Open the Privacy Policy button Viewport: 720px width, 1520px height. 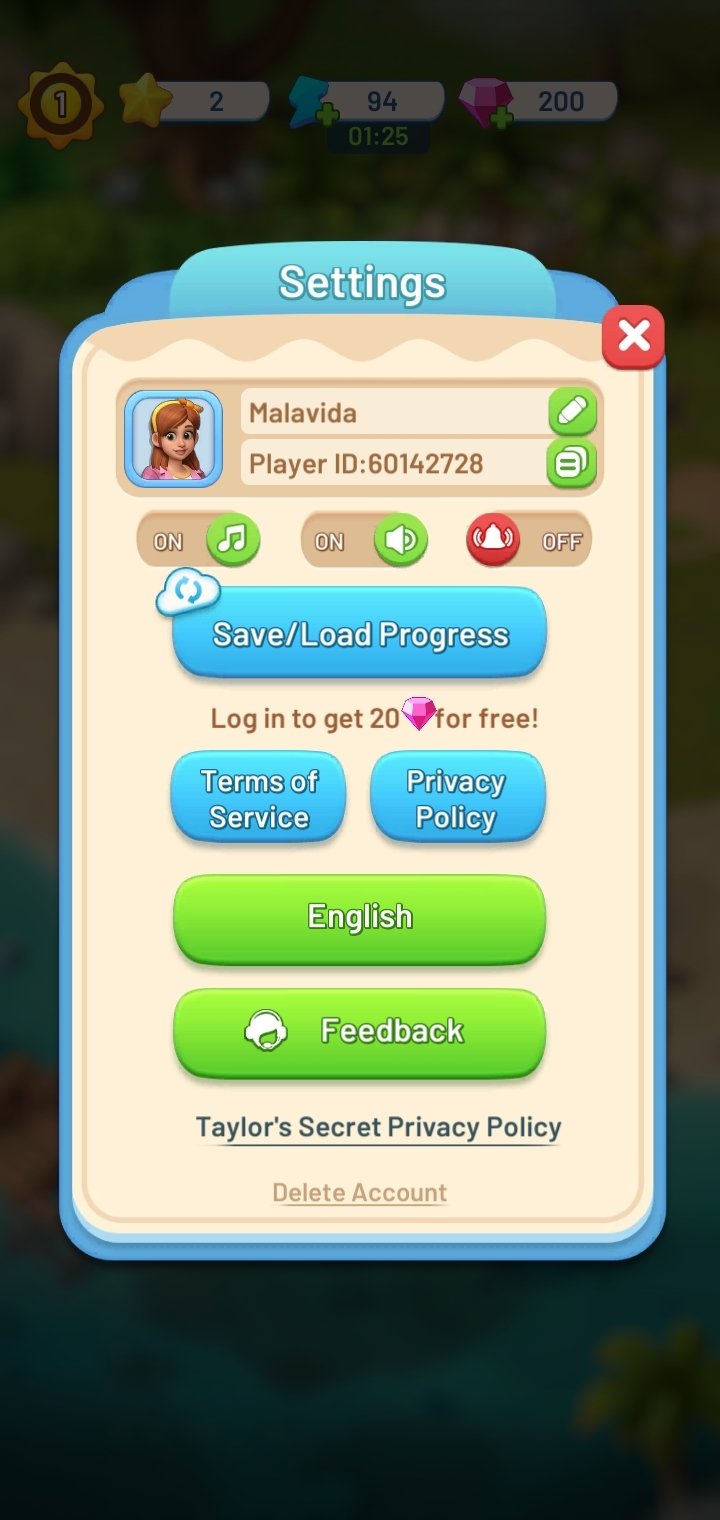tap(457, 799)
